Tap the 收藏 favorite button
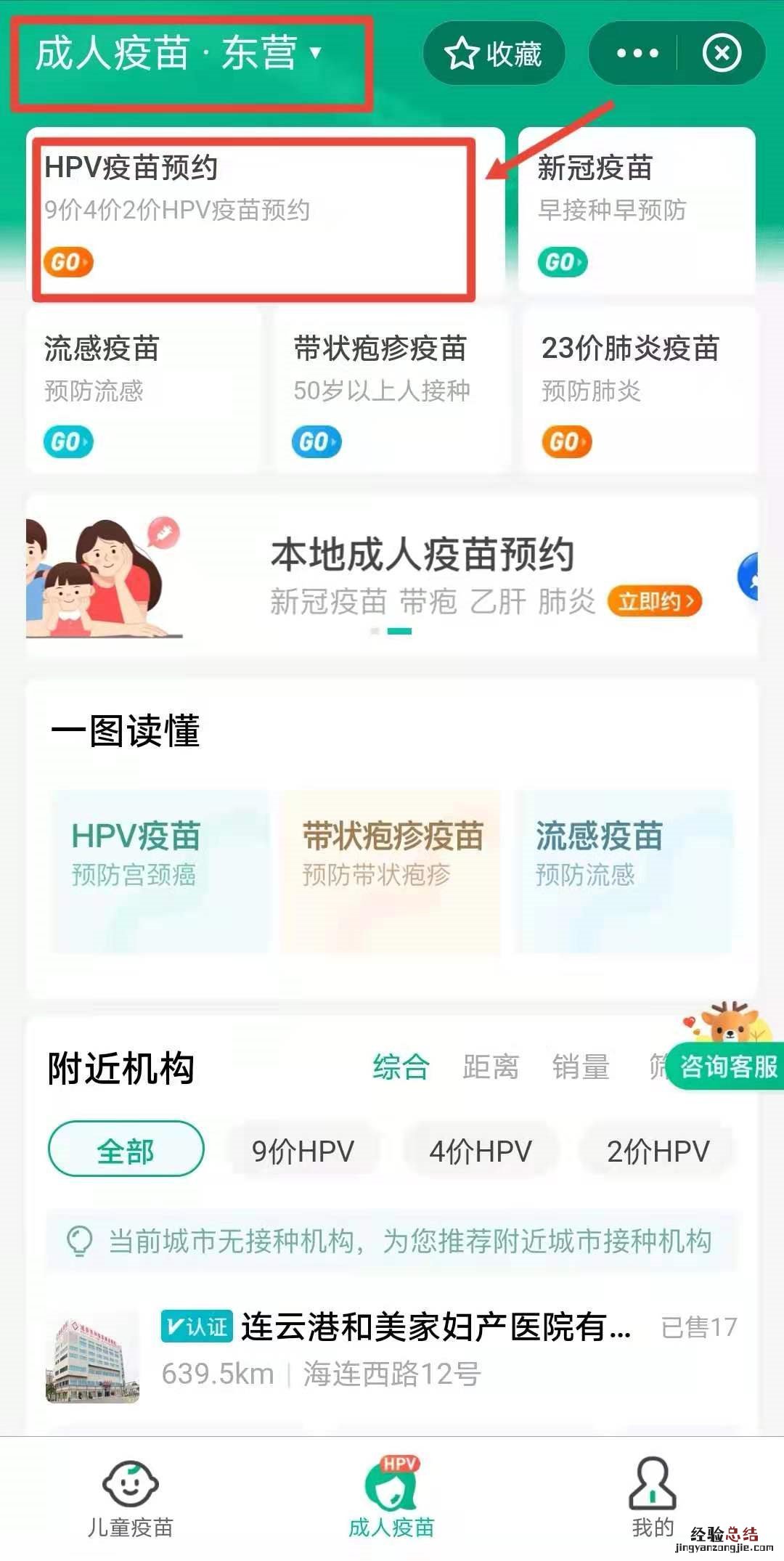The image size is (784, 1561). point(494,54)
